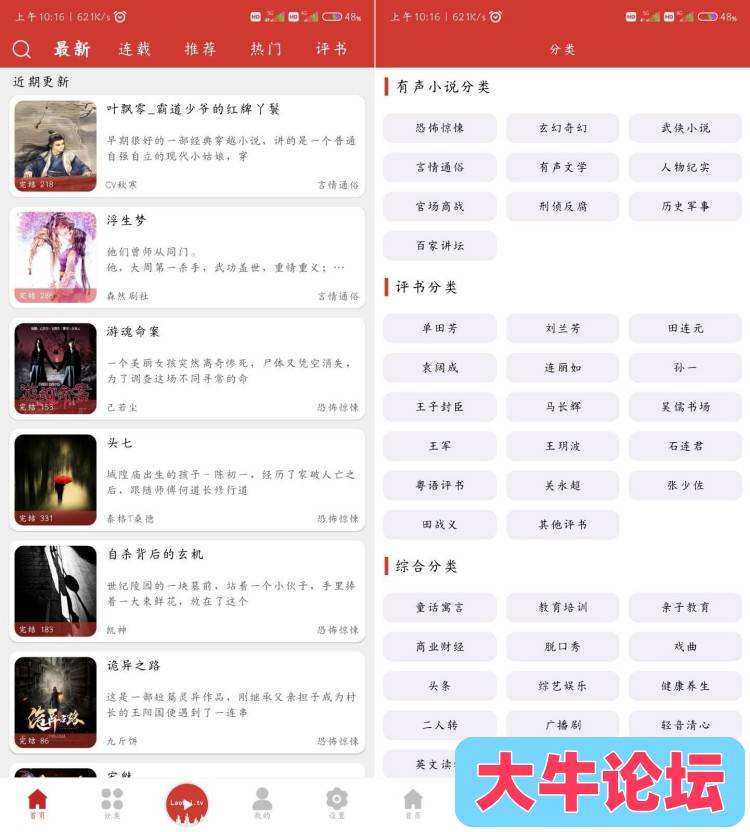Image resolution: width=750 pixels, height=832 pixels.
Task: Select the 健康养生 category chip
Action: click(685, 686)
